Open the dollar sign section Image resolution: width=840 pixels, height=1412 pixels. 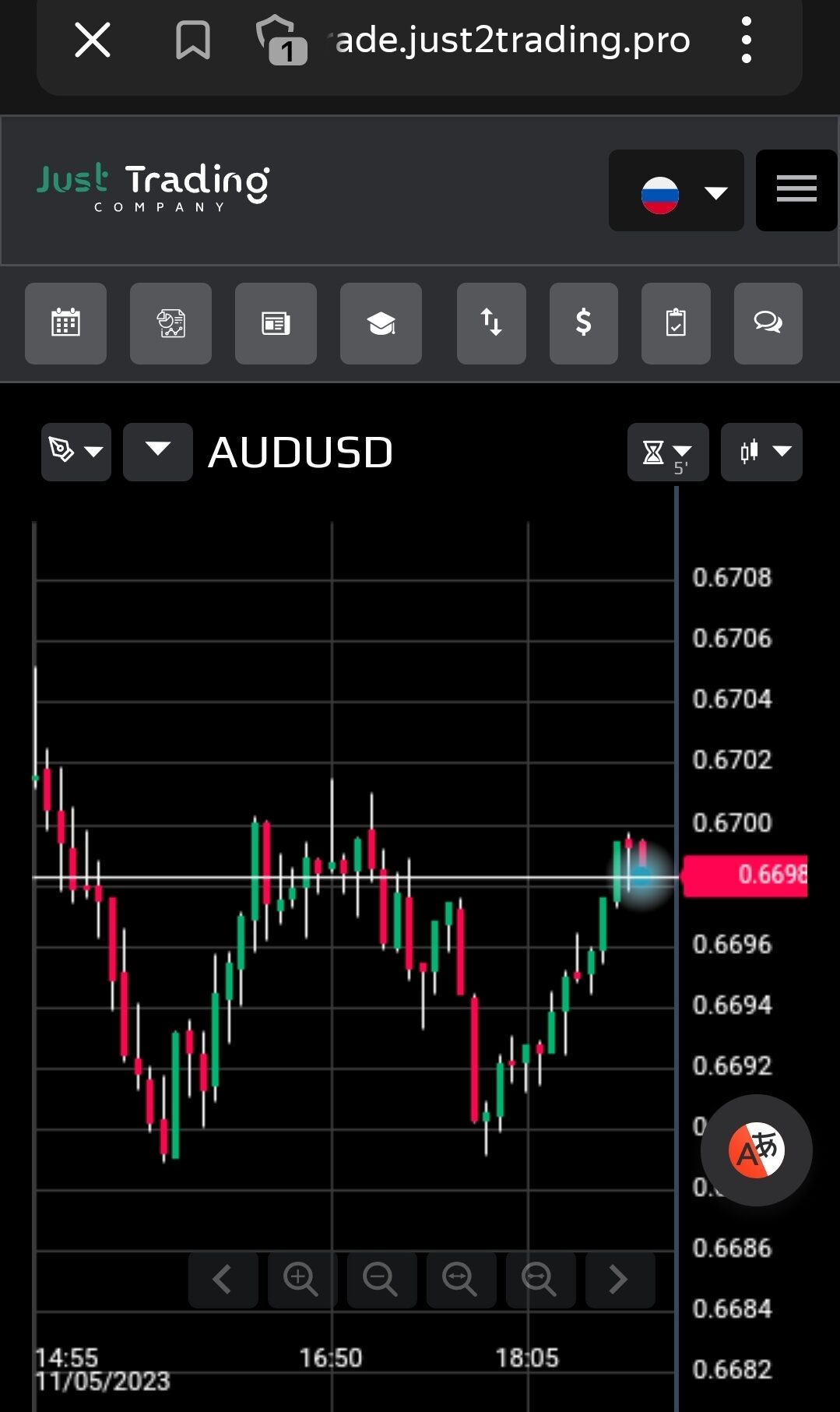pyautogui.click(x=584, y=323)
